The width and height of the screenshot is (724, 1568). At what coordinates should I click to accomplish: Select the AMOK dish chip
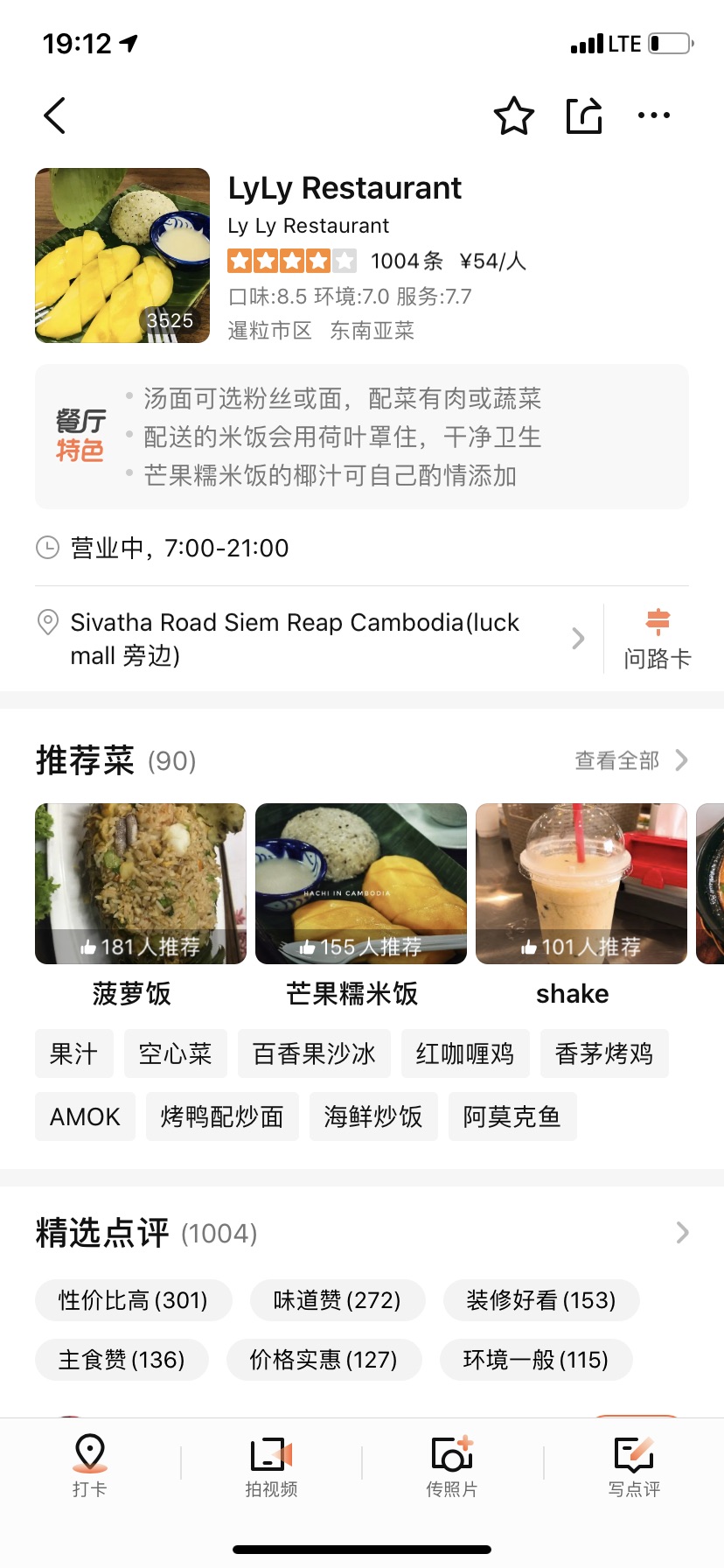click(85, 1116)
